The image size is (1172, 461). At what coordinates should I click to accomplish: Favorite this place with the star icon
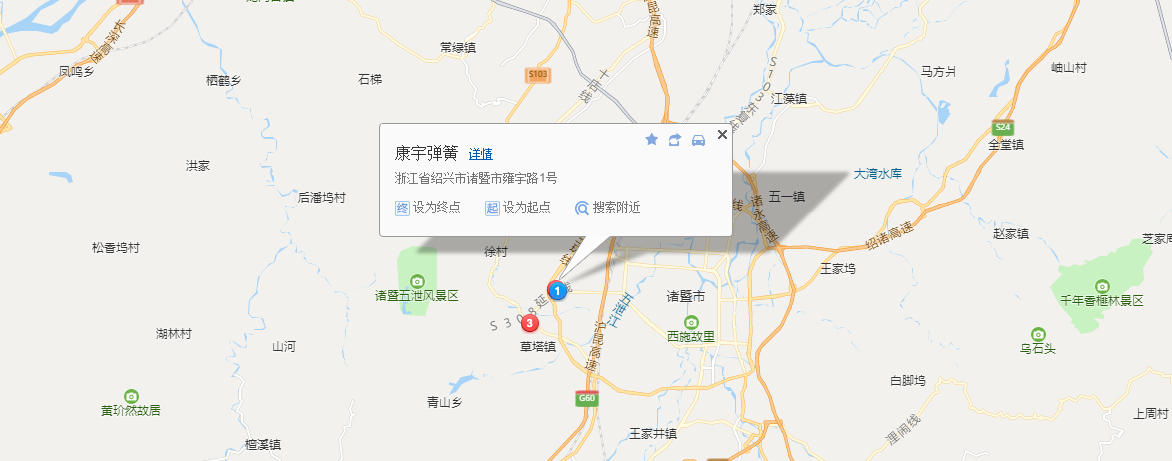pos(652,139)
